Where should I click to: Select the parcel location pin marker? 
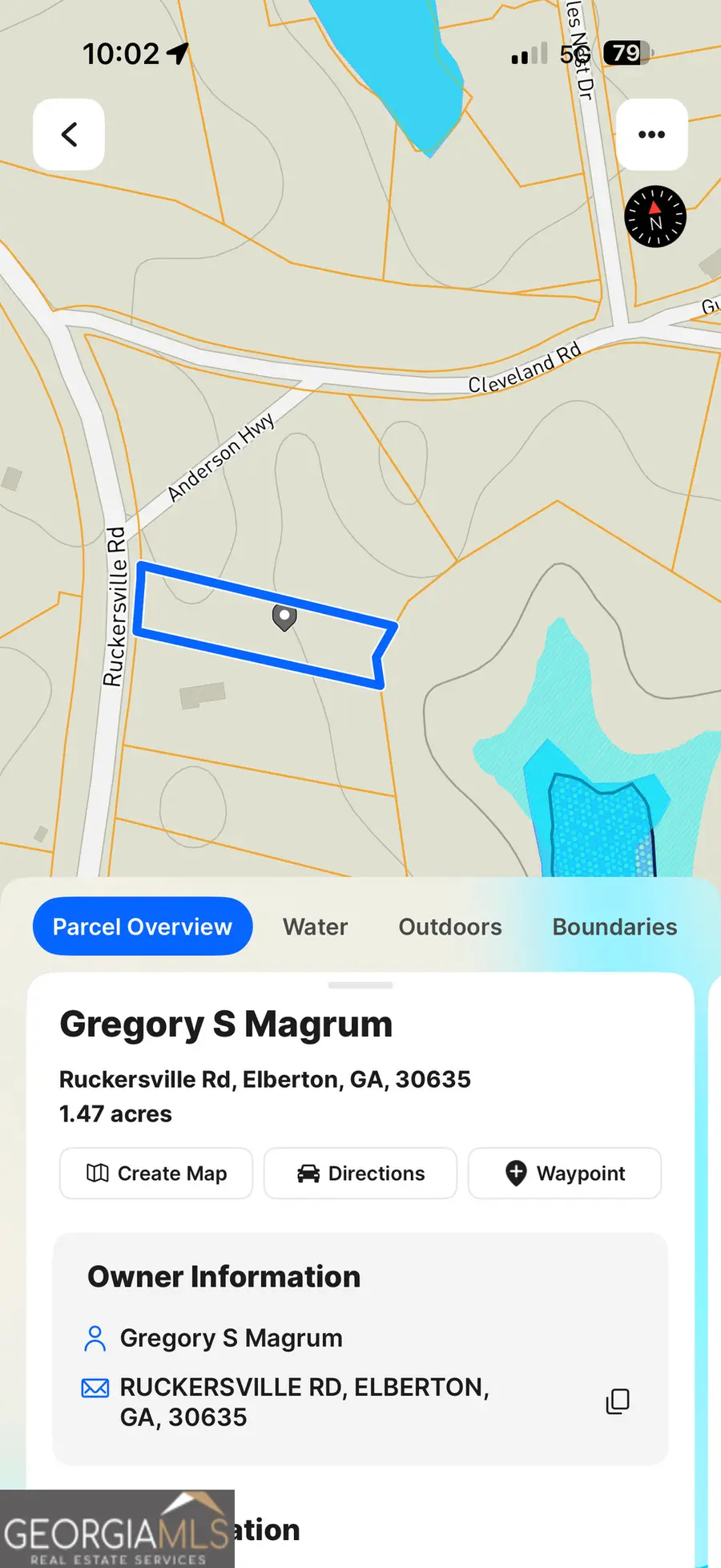(x=285, y=619)
